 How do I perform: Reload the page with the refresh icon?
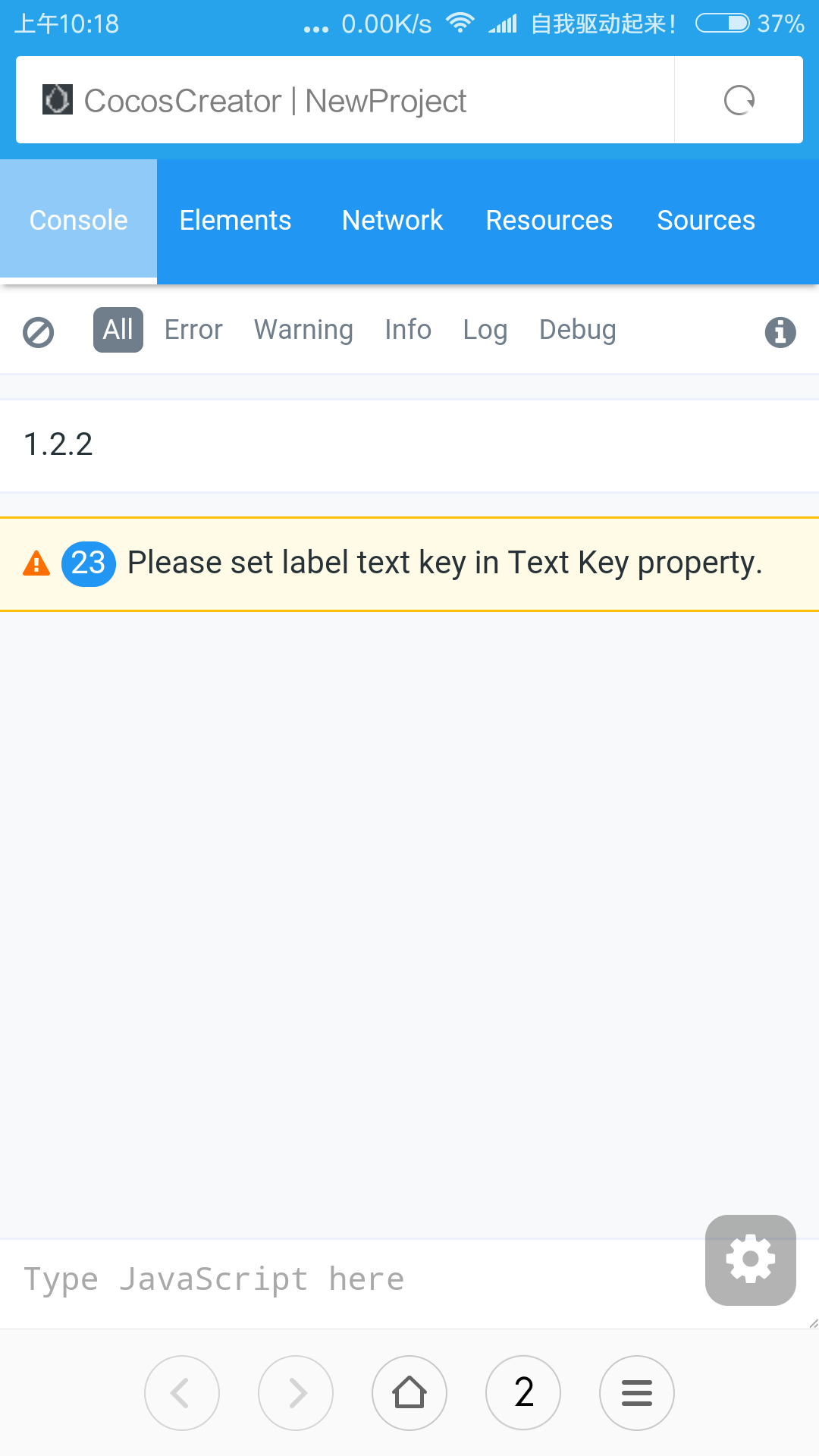tap(739, 100)
